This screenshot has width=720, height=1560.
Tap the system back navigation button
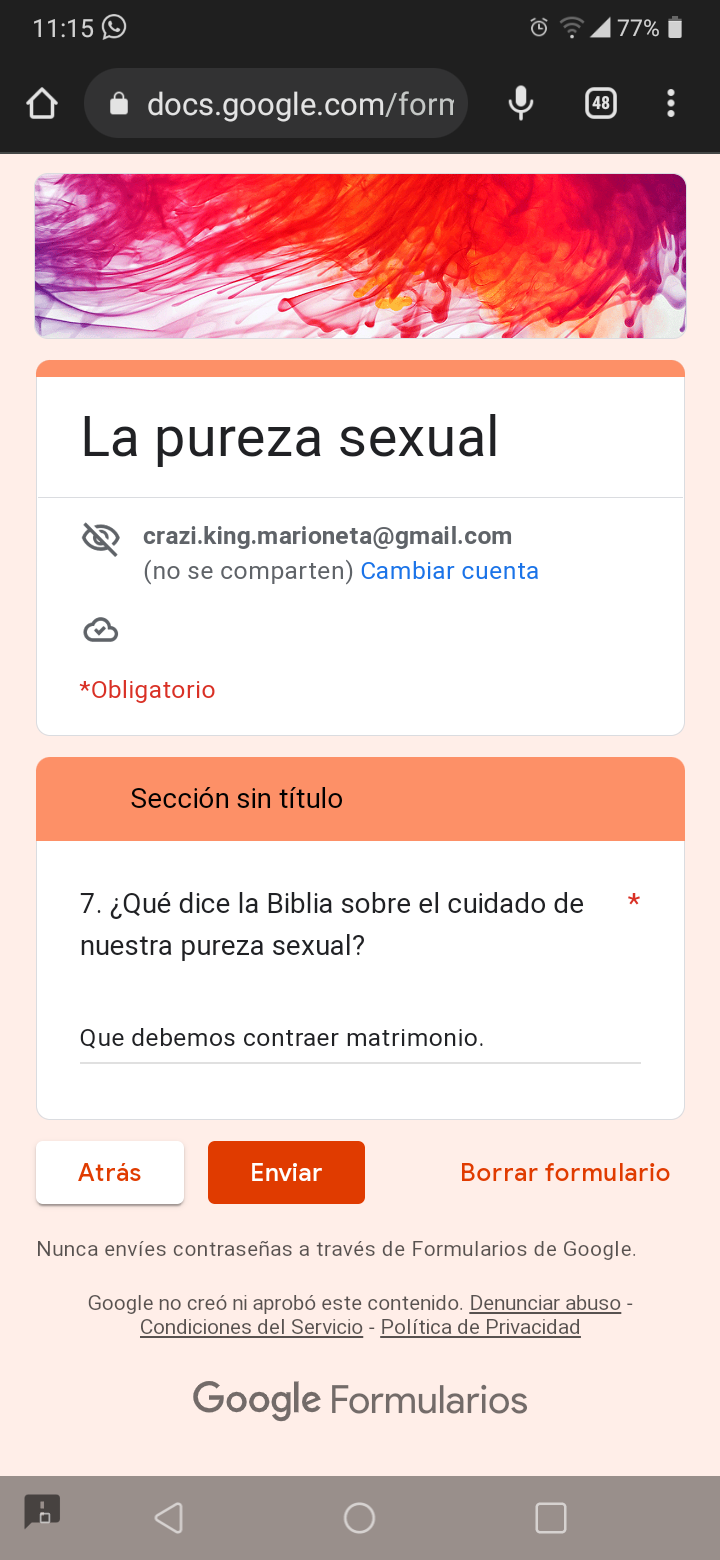(x=168, y=1518)
